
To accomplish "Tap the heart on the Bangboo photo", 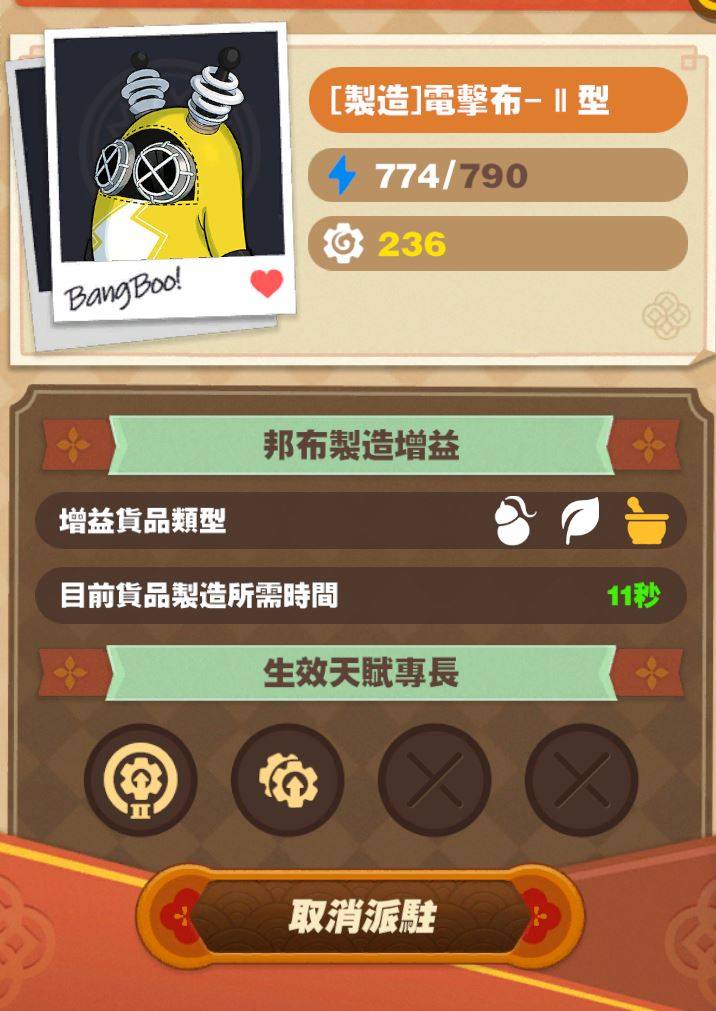I will (266, 285).
